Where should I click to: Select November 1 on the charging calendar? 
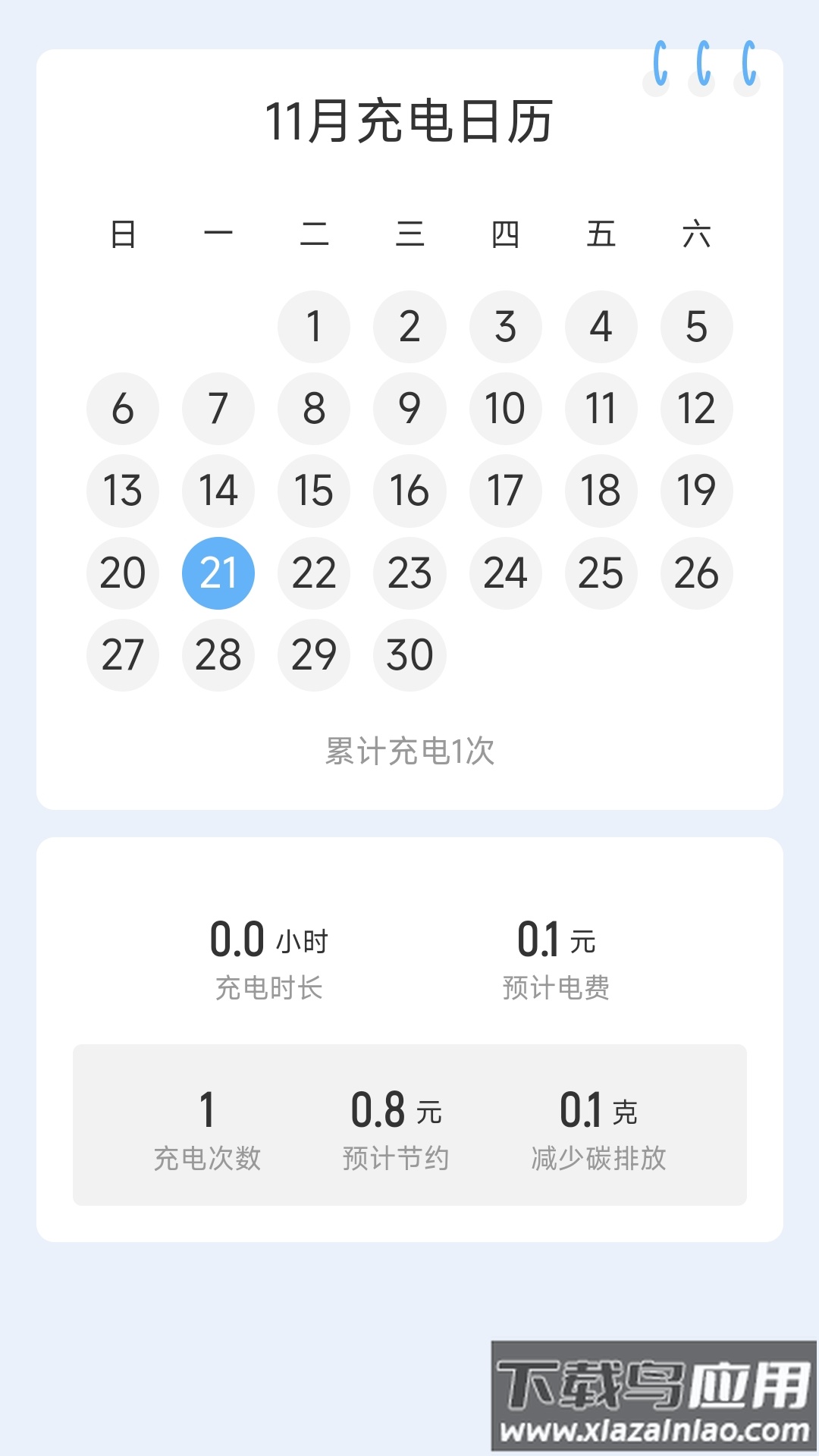tap(314, 327)
